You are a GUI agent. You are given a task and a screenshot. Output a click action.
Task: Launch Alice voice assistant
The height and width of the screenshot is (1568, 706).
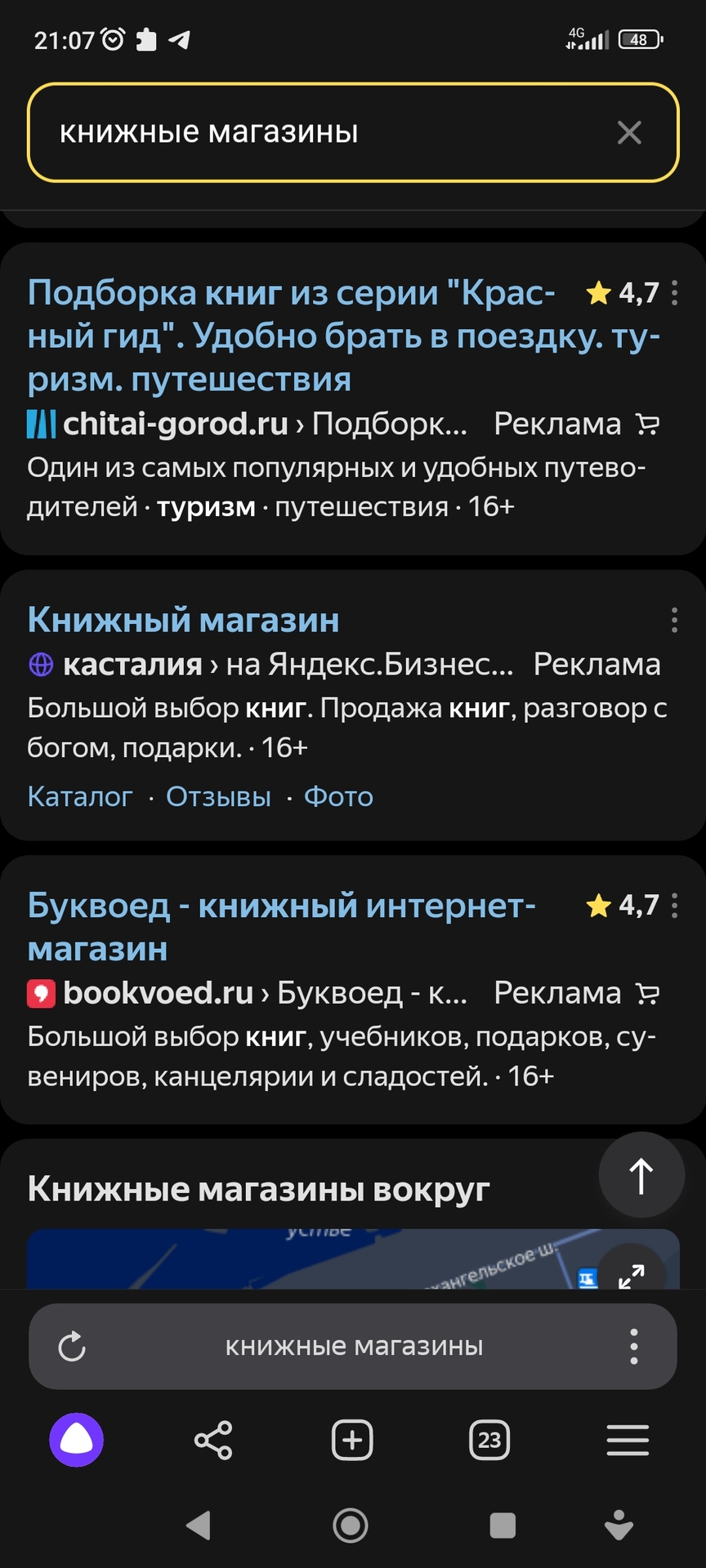point(76,1440)
